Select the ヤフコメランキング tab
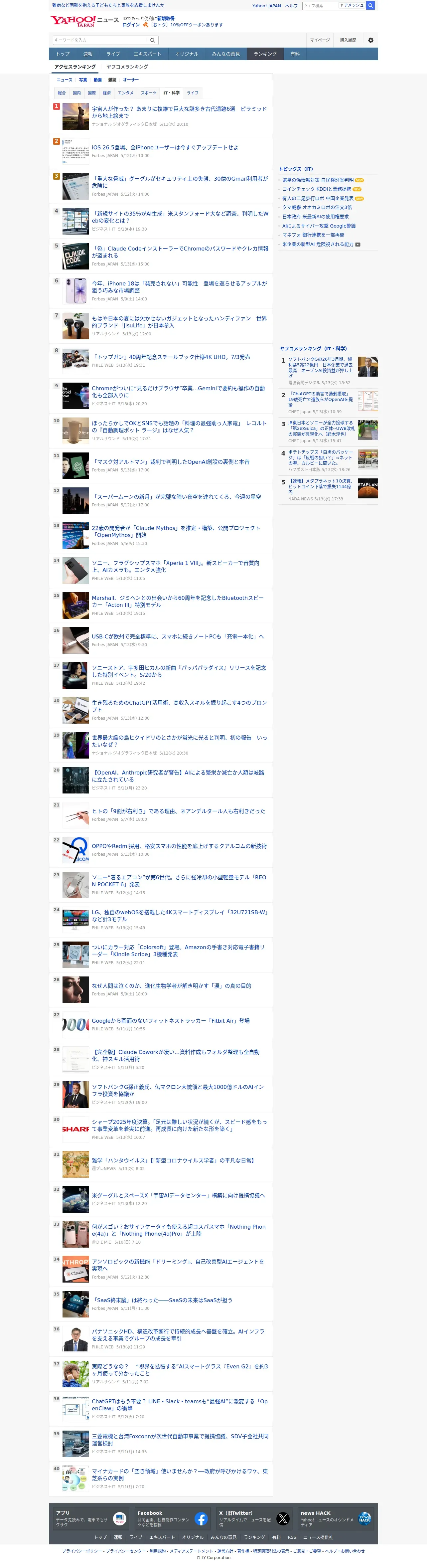The width and height of the screenshot is (427, 1568). [127, 67]
